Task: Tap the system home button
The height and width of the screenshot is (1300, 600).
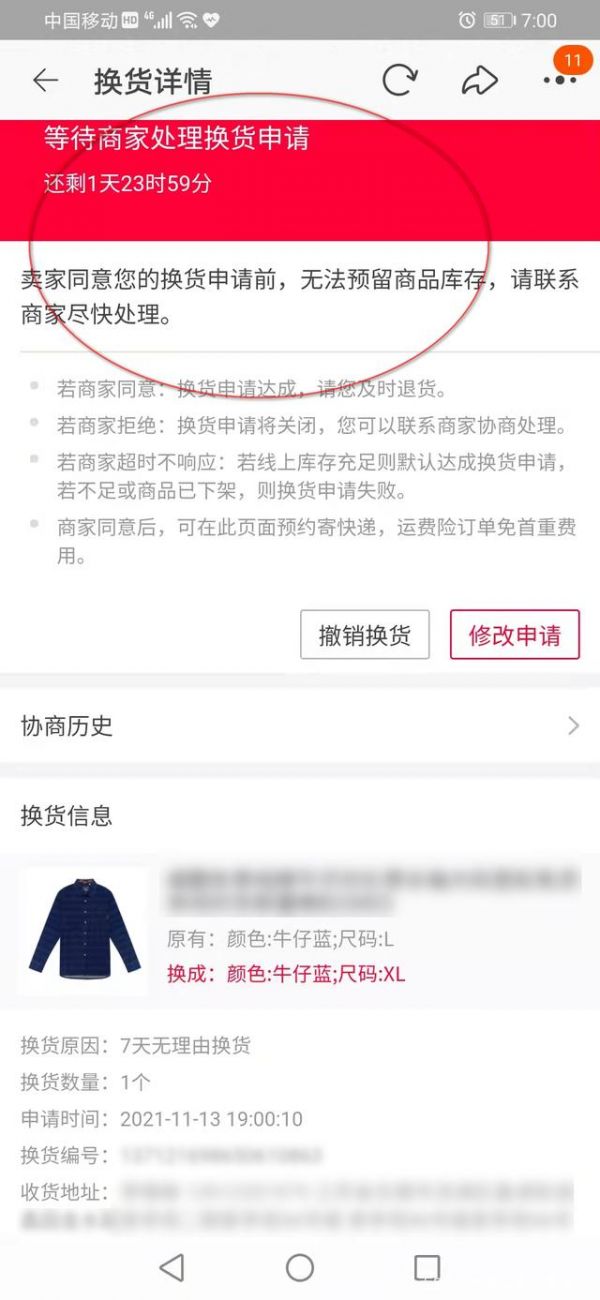Action: coord(300,1268)
